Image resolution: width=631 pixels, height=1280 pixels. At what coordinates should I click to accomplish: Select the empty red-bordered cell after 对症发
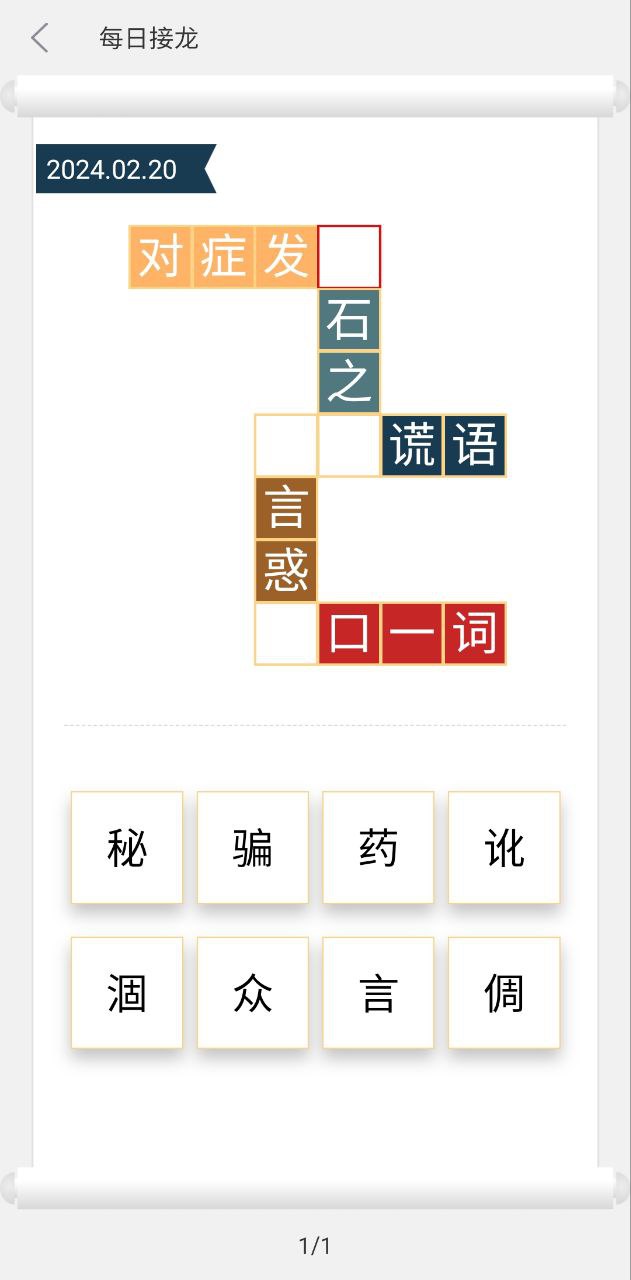[x=349, y=257]
